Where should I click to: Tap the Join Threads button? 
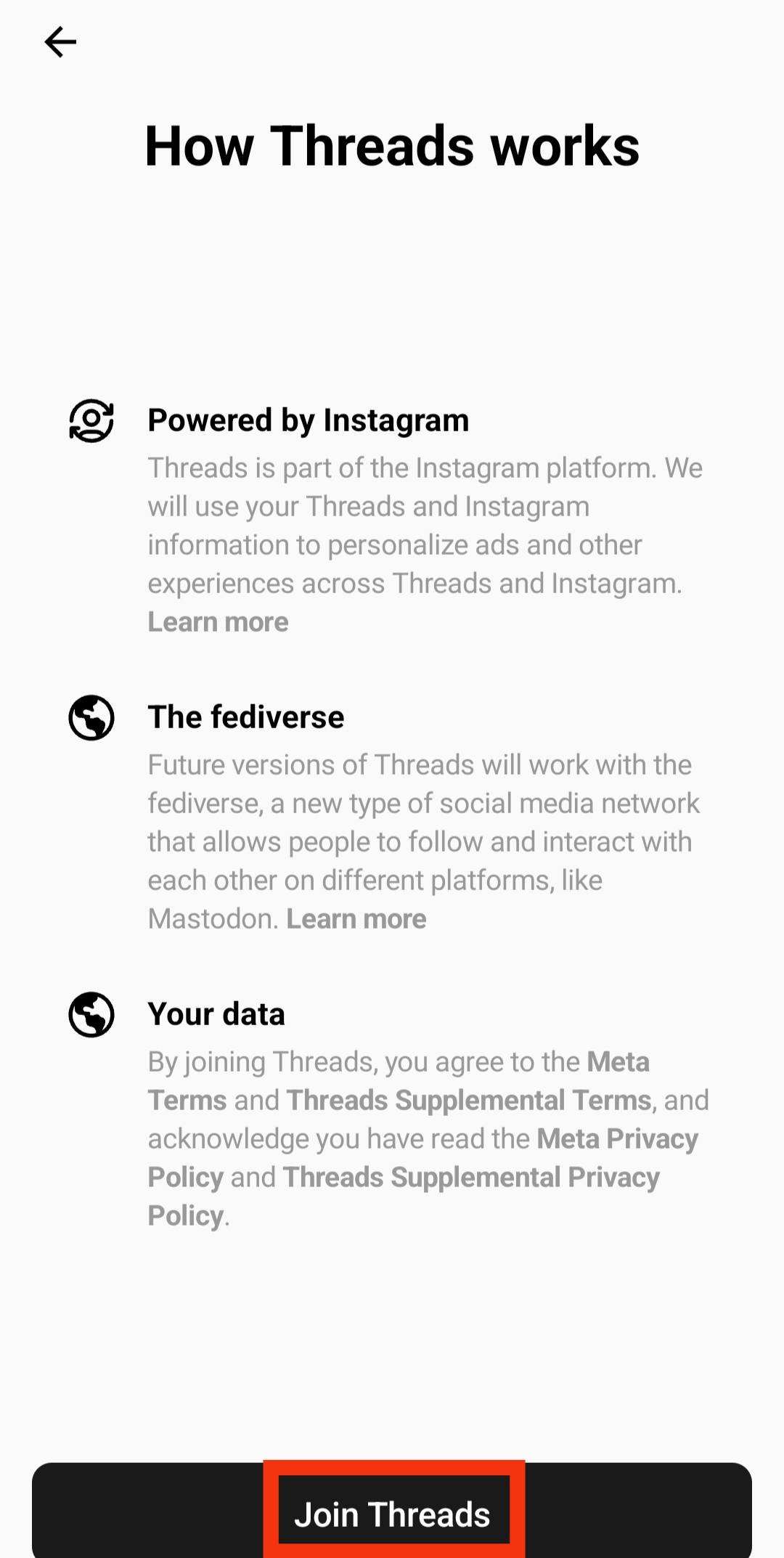392,1514
